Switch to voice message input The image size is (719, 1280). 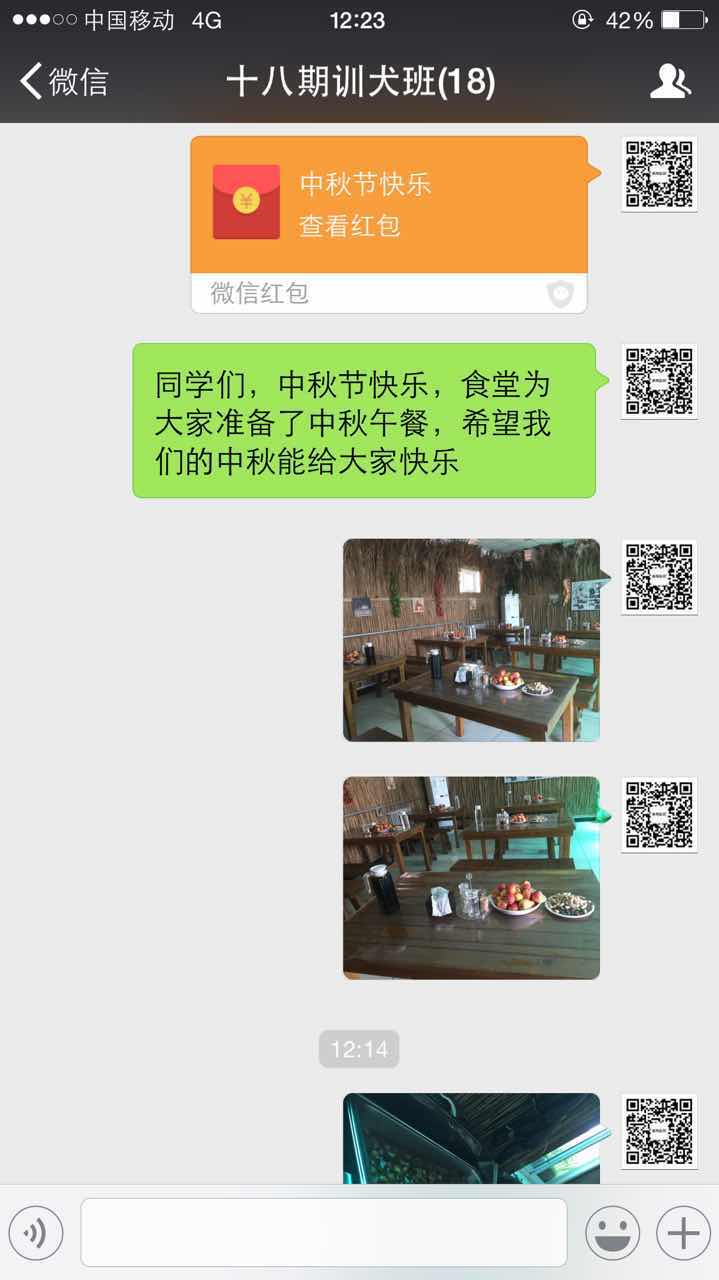pyautogui.click(x=36, y=1233)
